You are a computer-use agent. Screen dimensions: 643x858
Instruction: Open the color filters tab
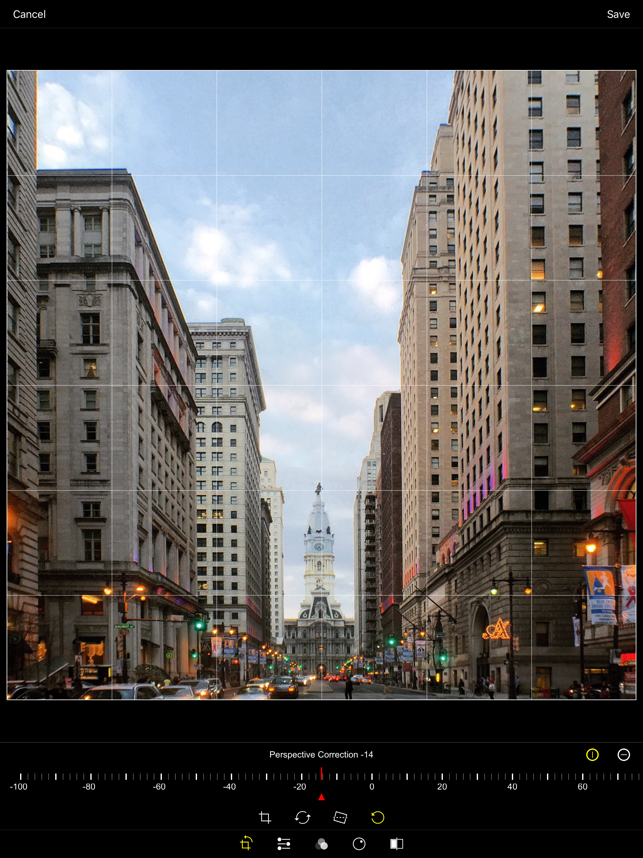pos(321,844)
